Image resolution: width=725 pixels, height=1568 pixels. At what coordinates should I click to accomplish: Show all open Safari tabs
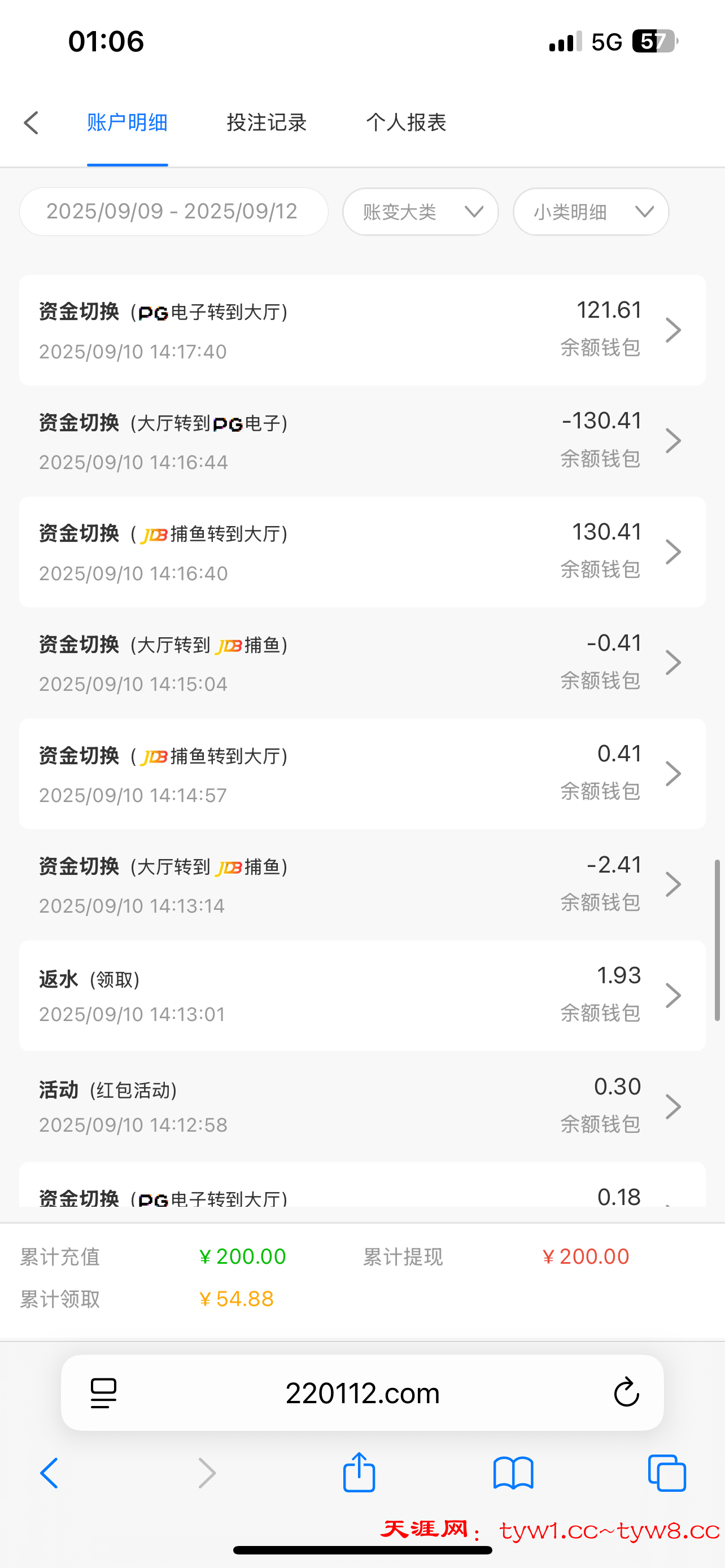tap(667, 1473)
